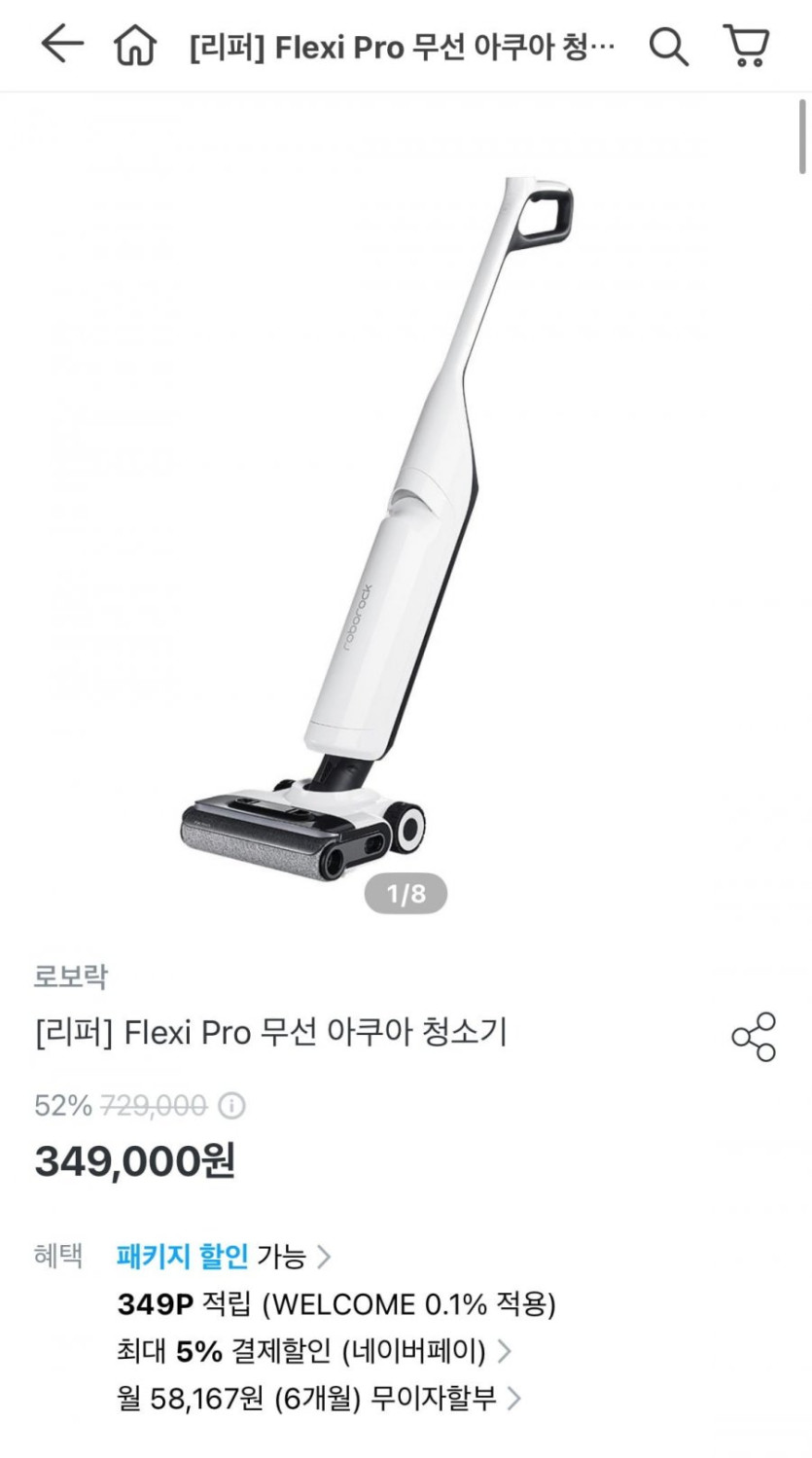The image size is (812, 1458).
Task: Open 네이버페이 최대 5% 결제할인 details
Action: (x=313, y=1351)
